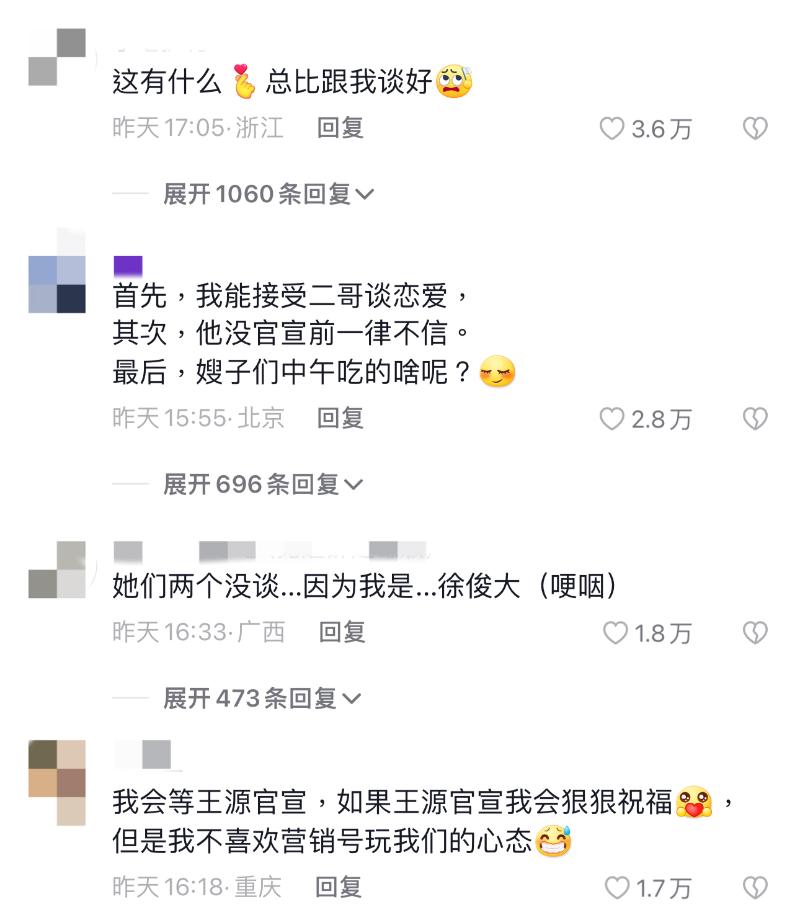Dislike the comment posted at 昨天 16:33

point(755,633)
